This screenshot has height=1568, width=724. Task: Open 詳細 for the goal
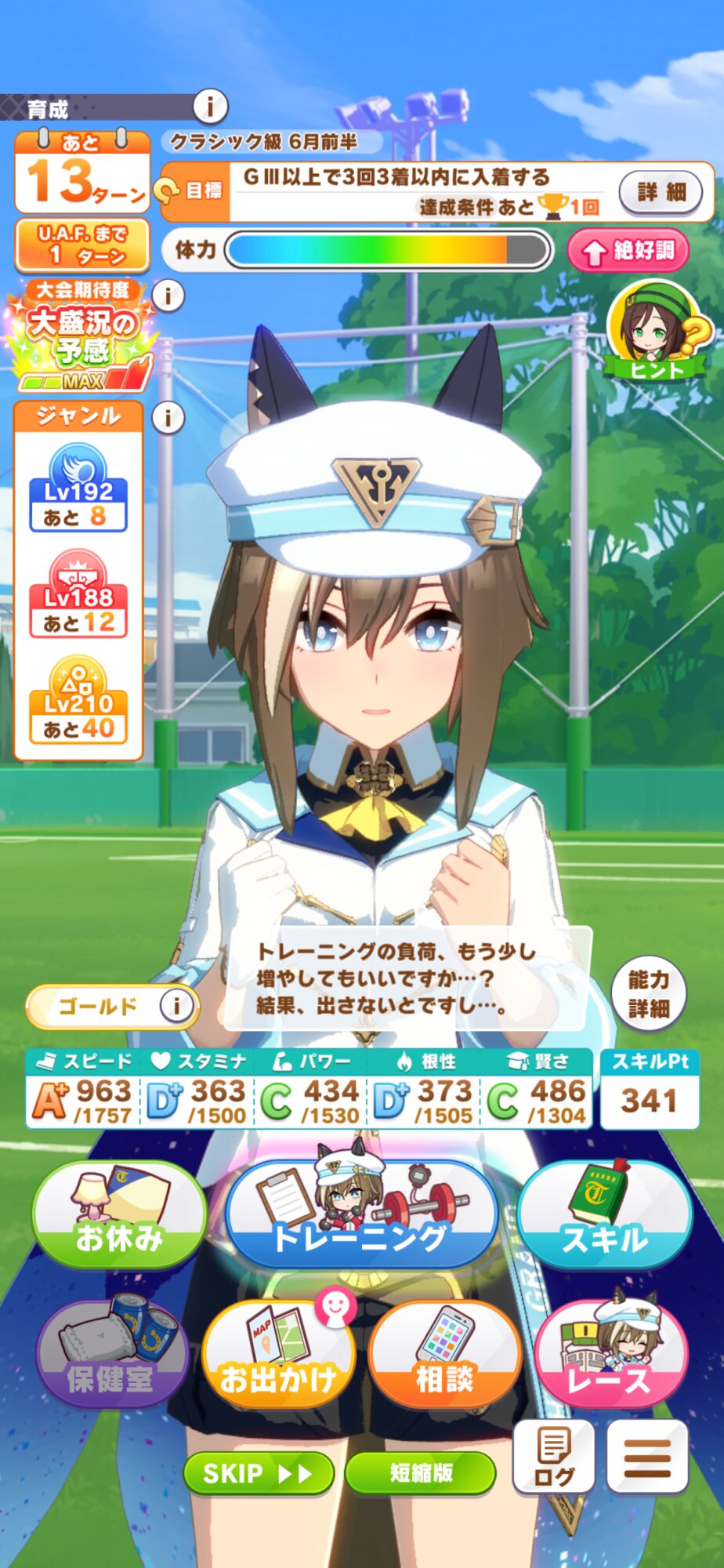coord(661,191)
